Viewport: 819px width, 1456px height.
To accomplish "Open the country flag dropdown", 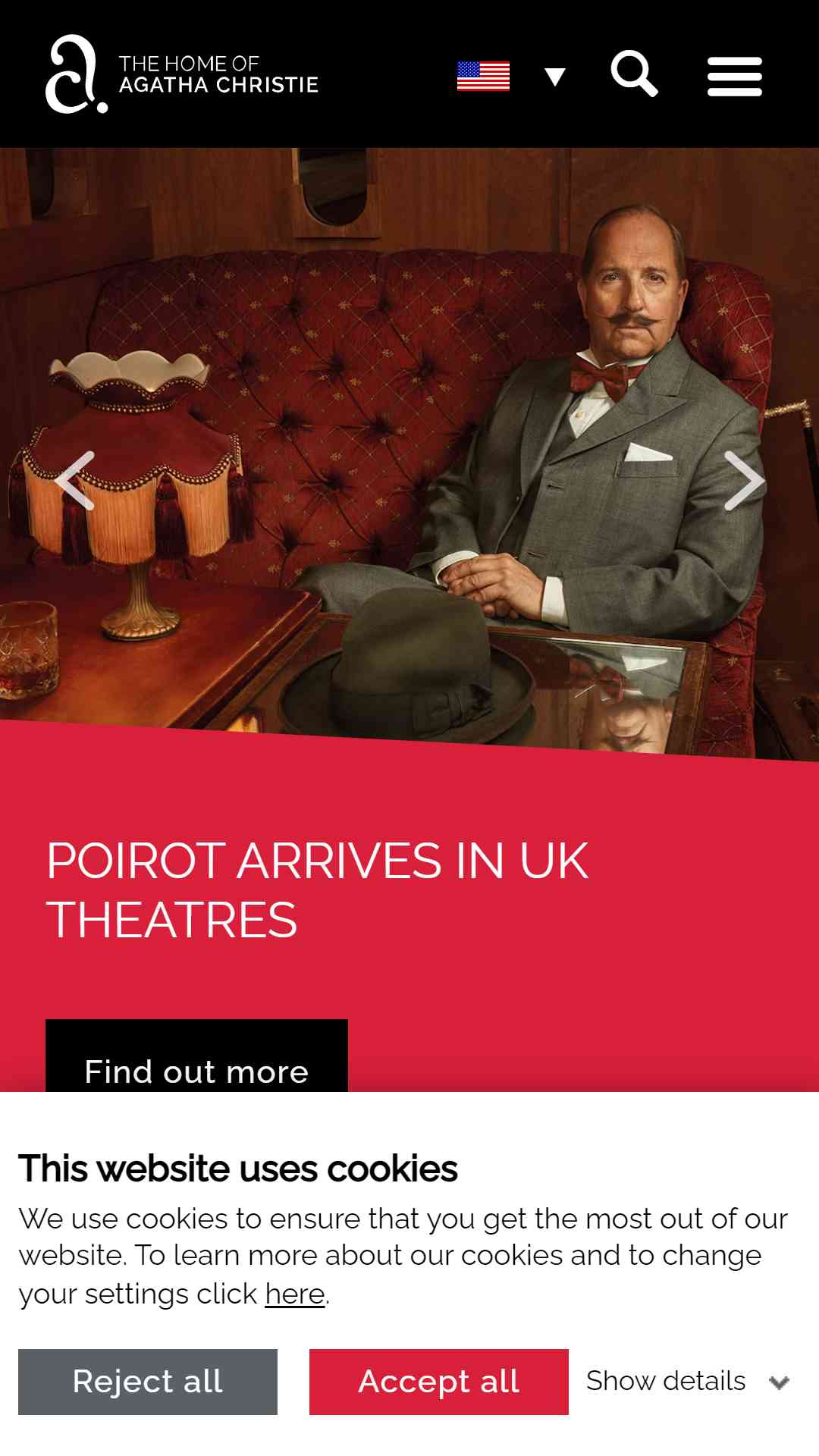I will click(512, 76).
